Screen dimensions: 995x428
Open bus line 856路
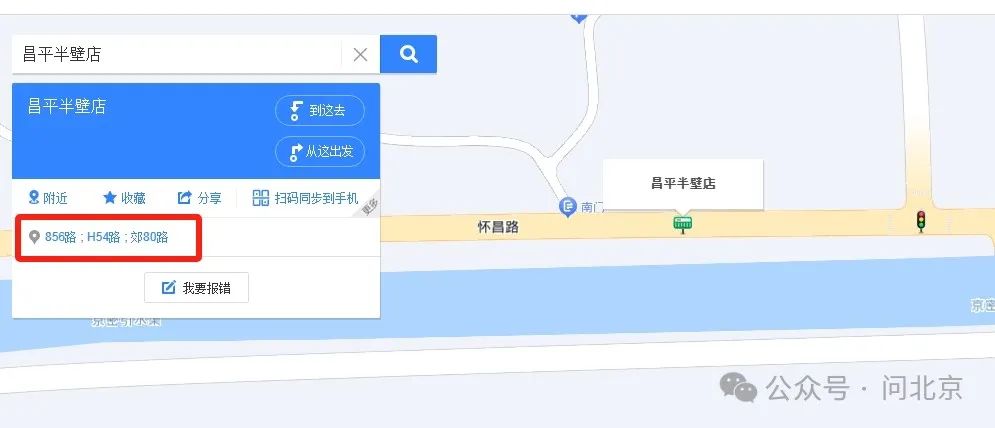point(61,237)
